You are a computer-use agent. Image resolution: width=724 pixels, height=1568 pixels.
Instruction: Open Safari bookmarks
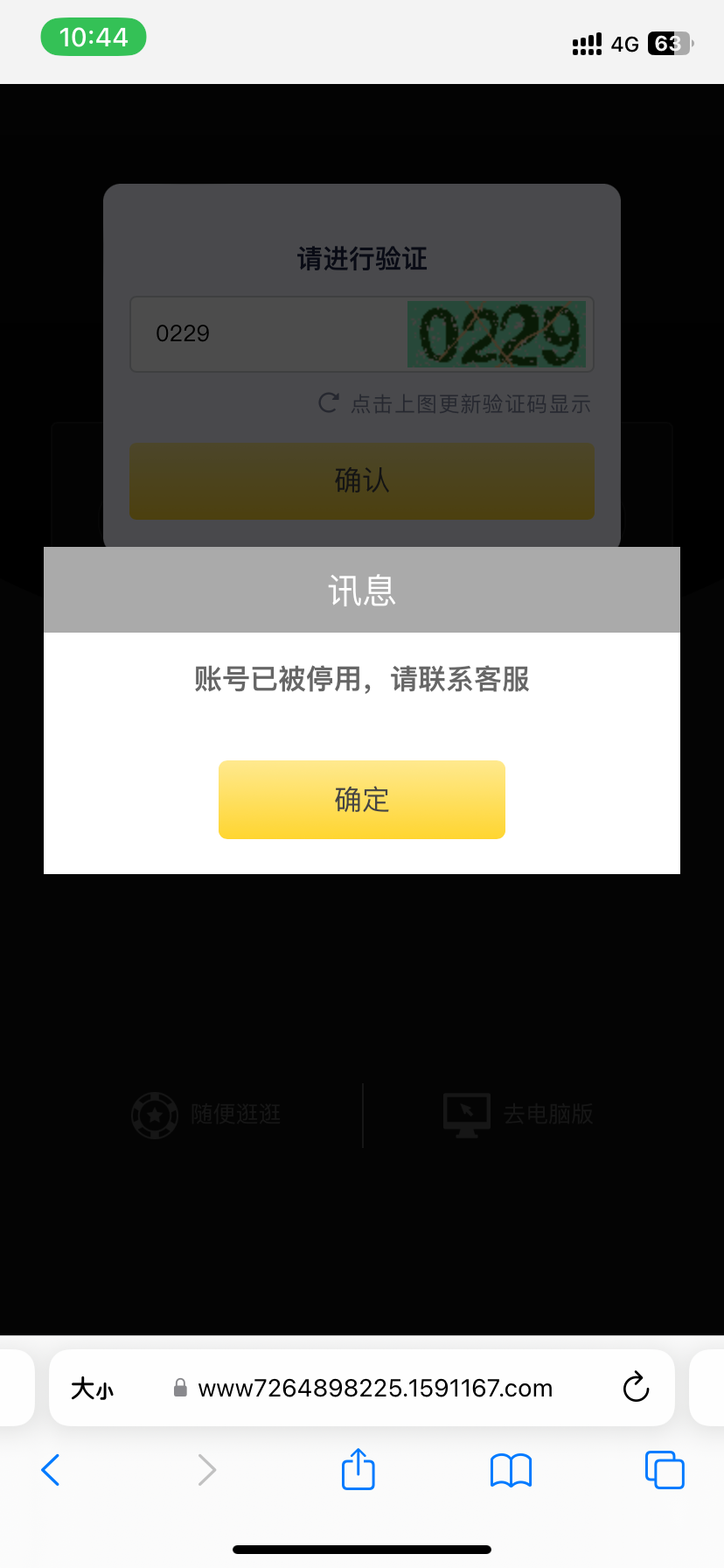click(511, 1470)
